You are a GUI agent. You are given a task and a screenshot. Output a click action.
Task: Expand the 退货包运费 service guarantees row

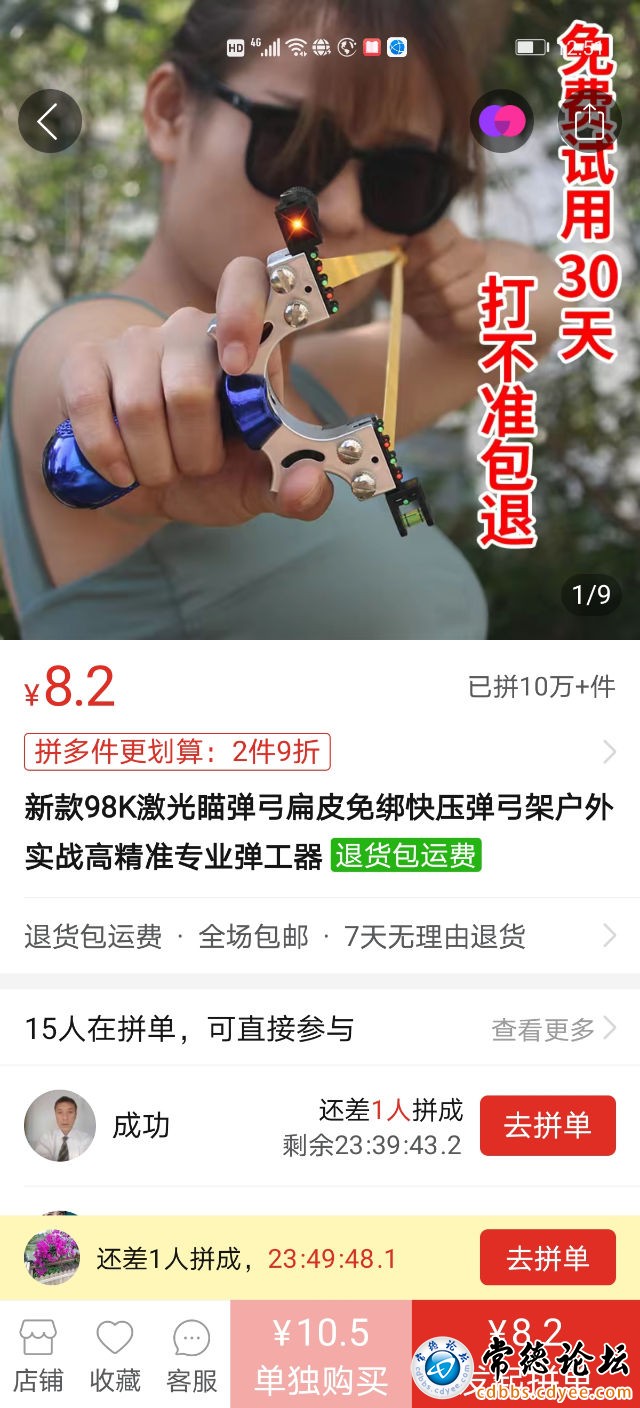(320, 936)
